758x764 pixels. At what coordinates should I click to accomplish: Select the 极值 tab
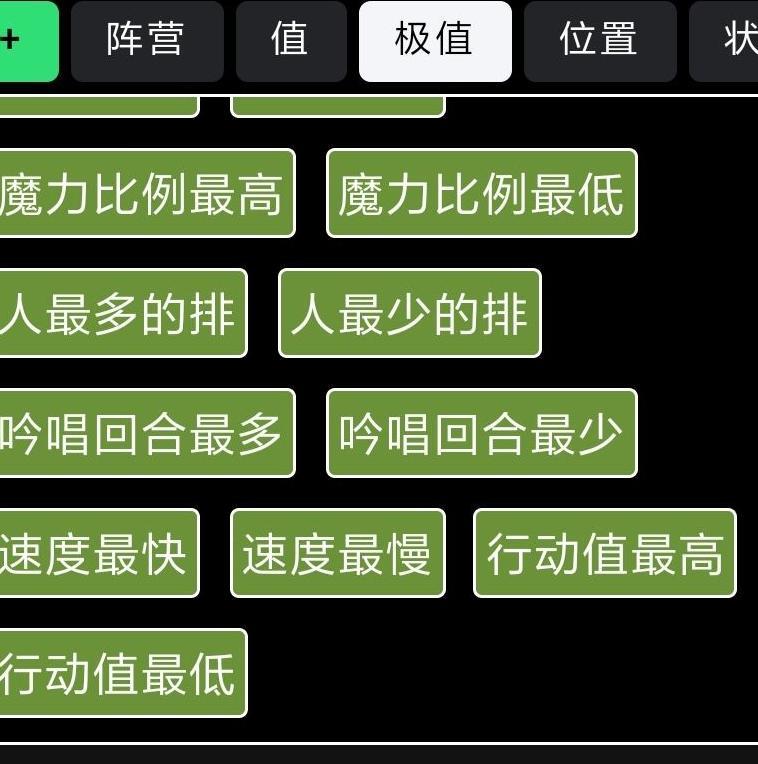pos(434,41)
